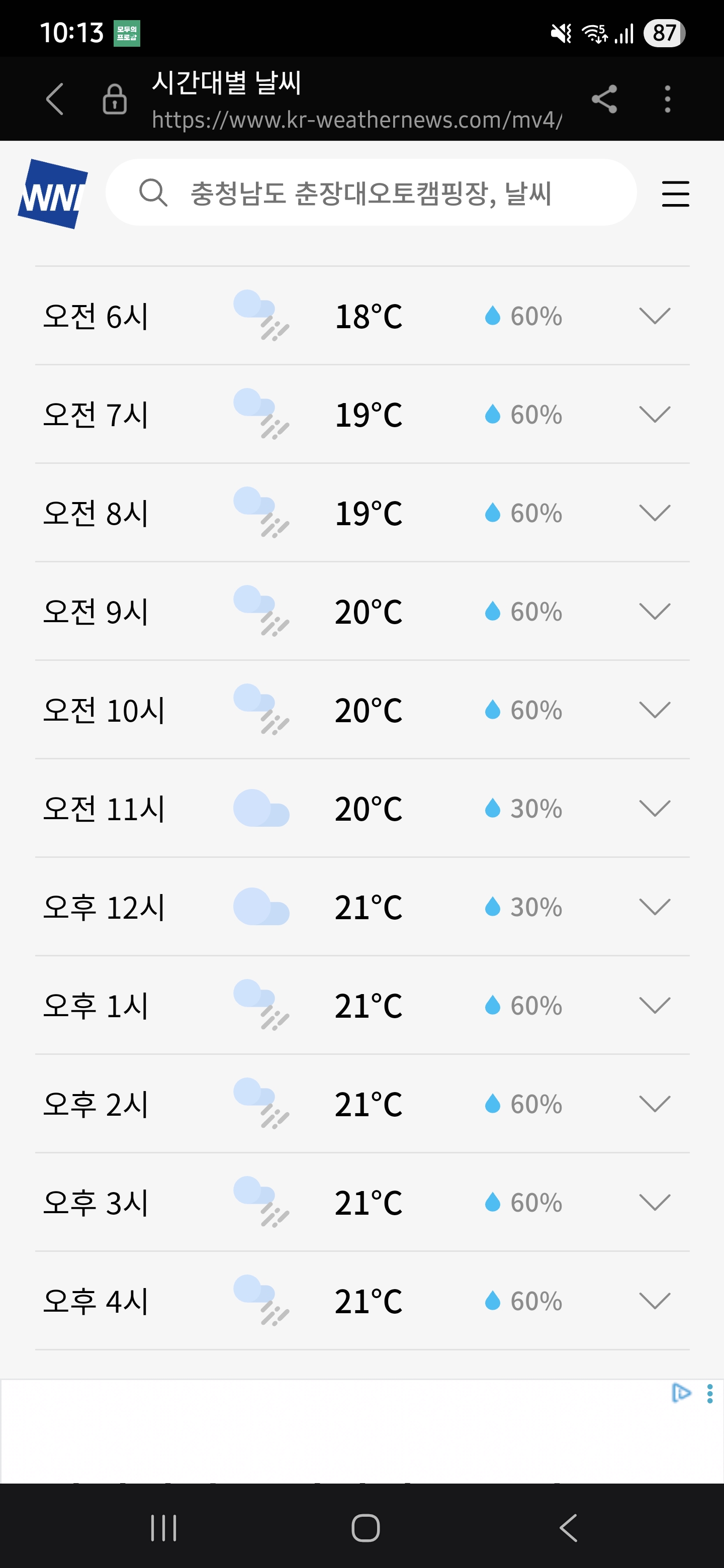Go back using the browser back arrow
Screen dimensions: 724x1568
[55, 99]
